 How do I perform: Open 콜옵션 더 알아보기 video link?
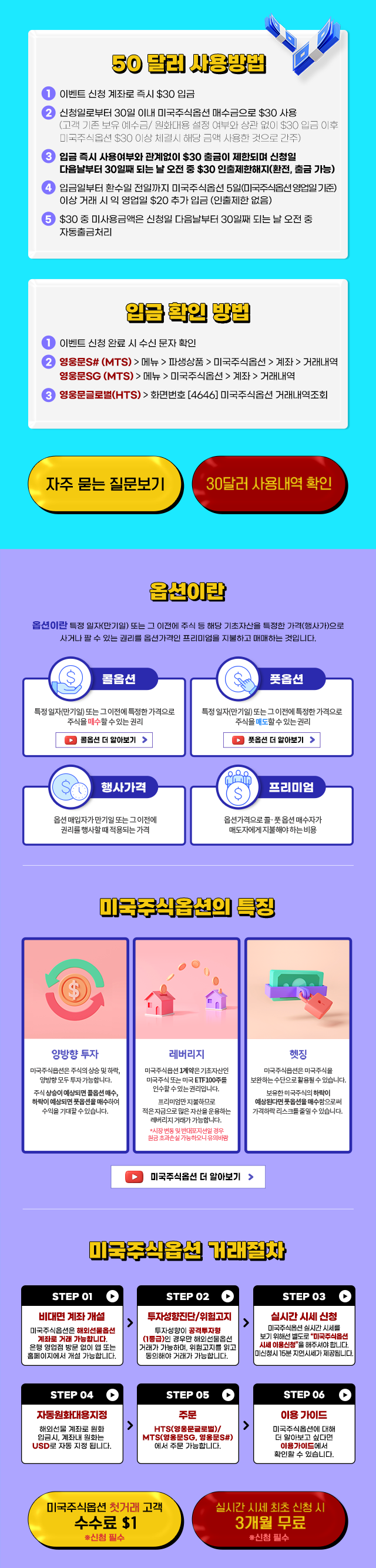(x=104, y=739)
